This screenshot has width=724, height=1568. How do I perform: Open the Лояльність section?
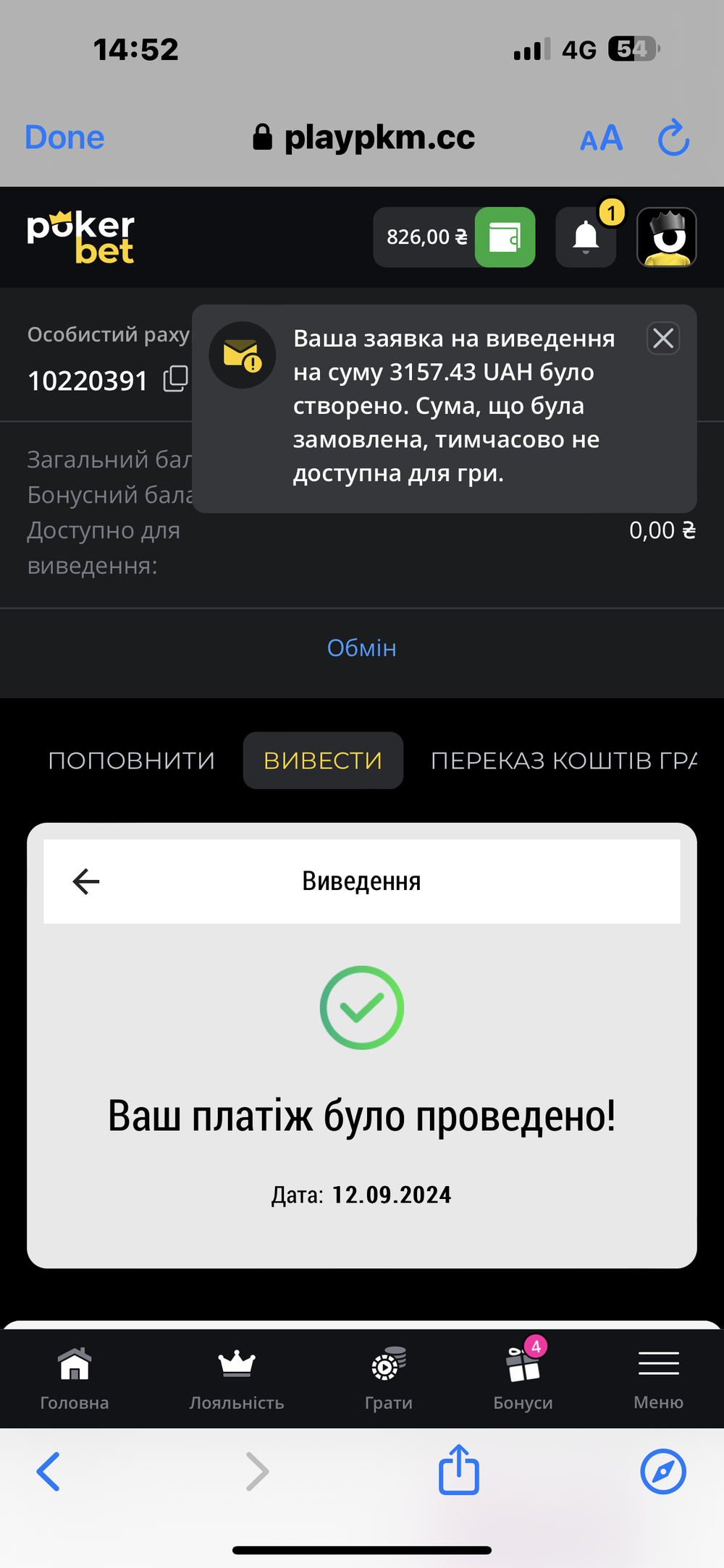[237, 1379]
